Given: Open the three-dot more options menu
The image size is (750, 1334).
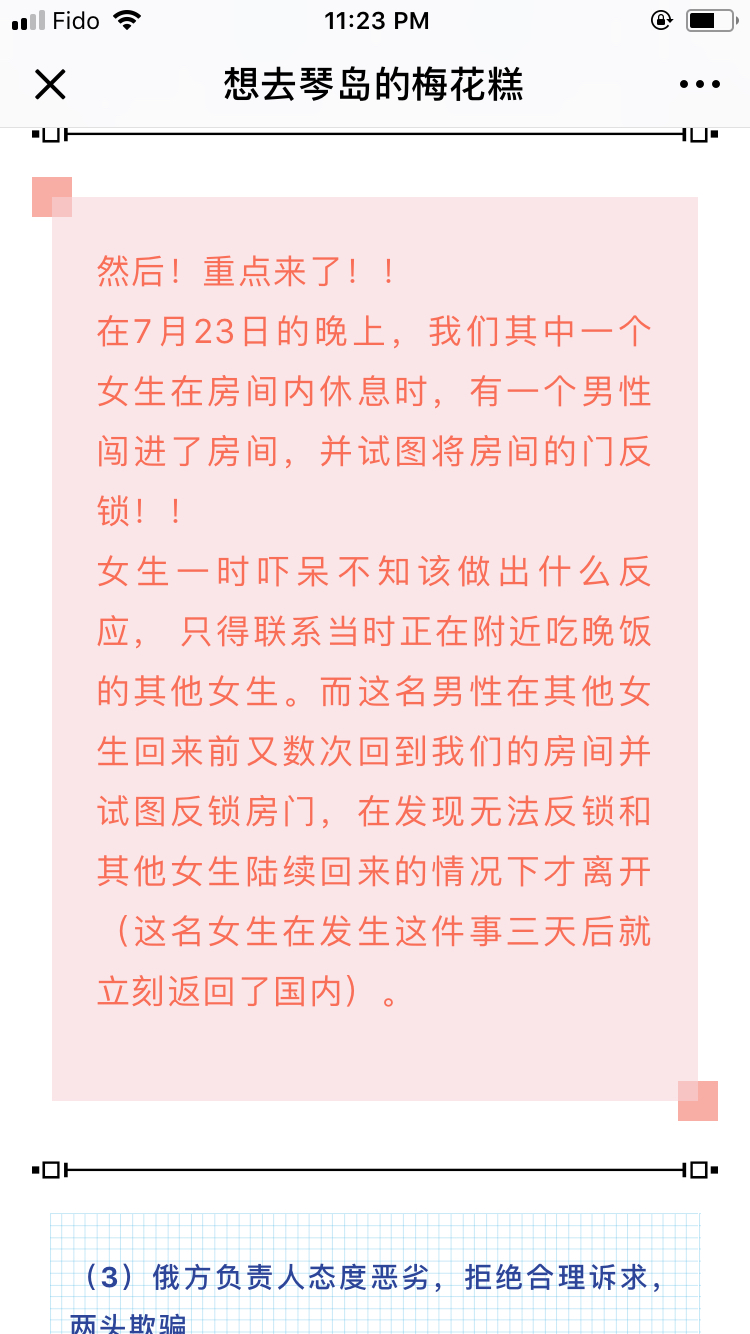Looking at the screenshot, I should [x=699, y=85].
